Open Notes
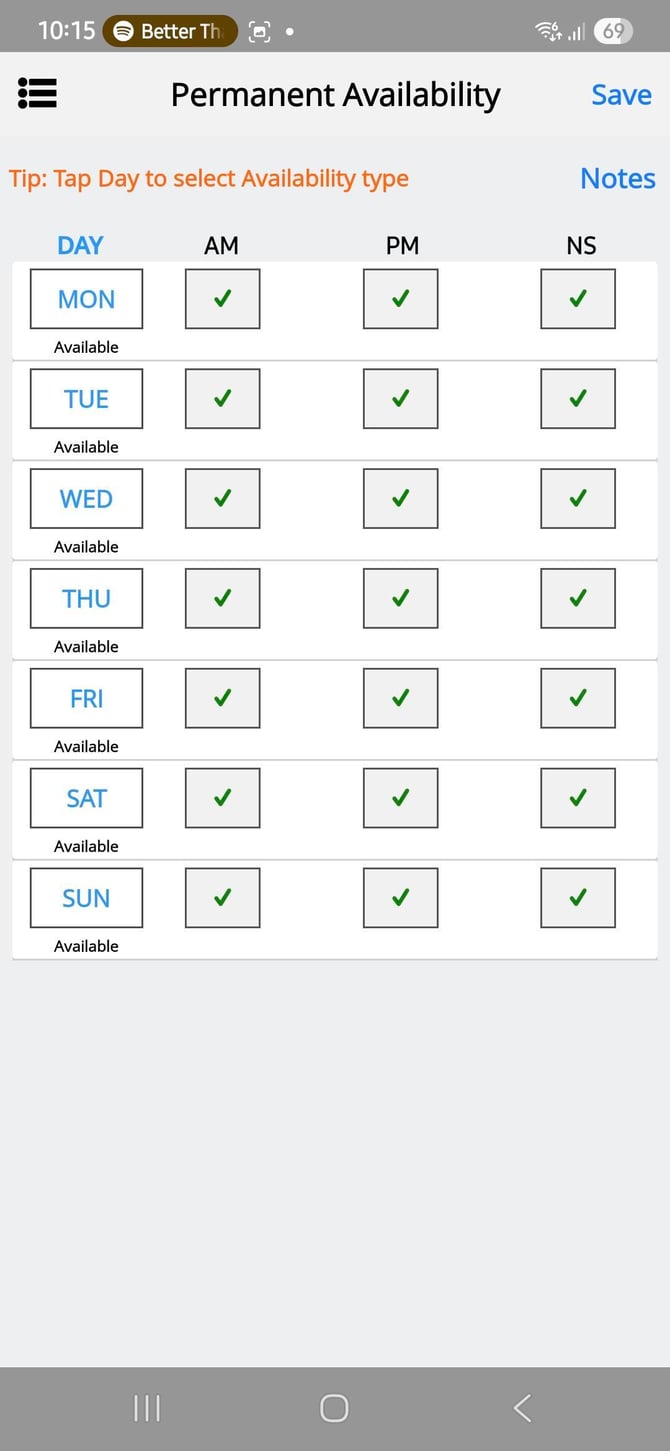The width and height of the screenshot is (670, 1451). (x=617, y=178)
